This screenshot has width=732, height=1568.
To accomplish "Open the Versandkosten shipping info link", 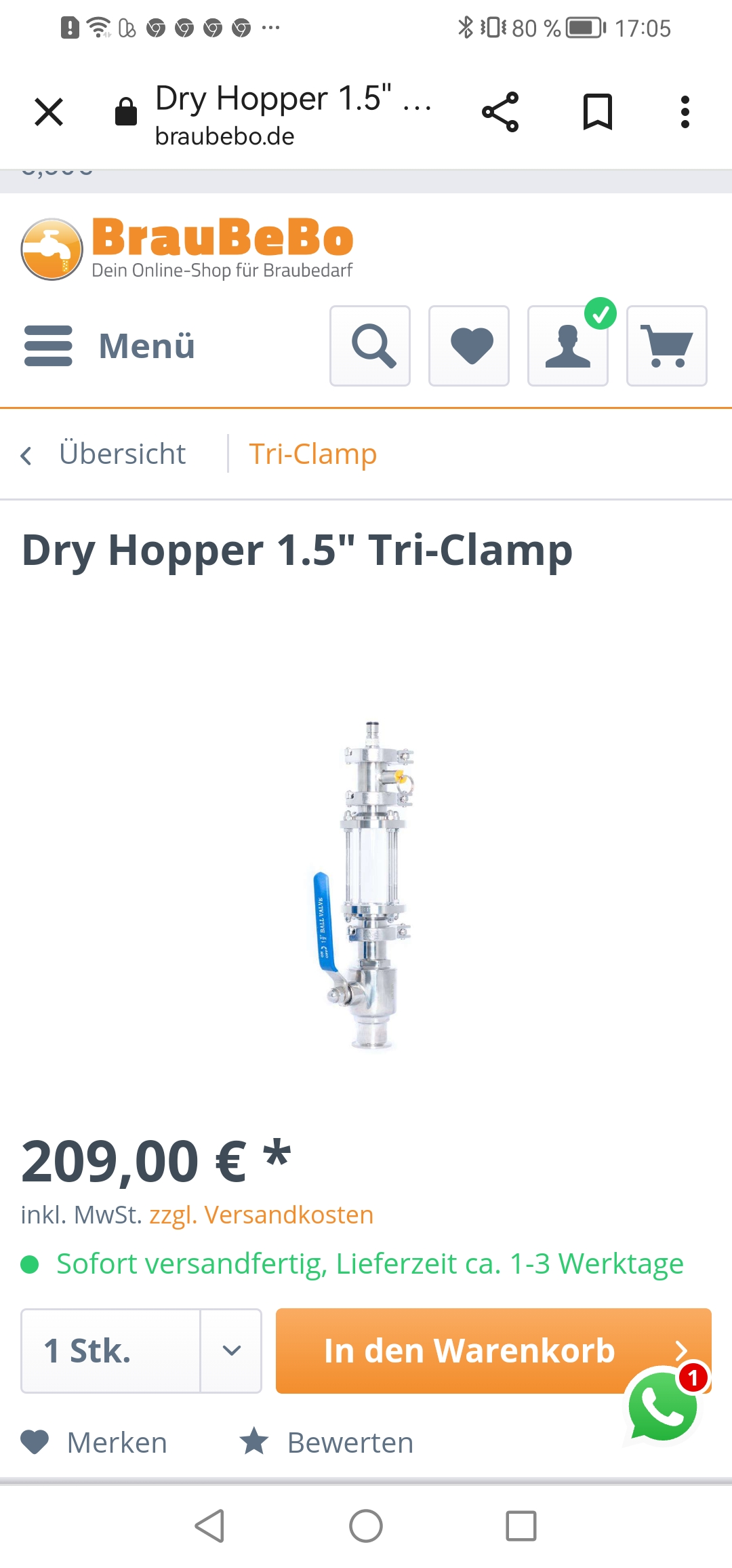I will pyautogui.click(x=262, y=1215).
